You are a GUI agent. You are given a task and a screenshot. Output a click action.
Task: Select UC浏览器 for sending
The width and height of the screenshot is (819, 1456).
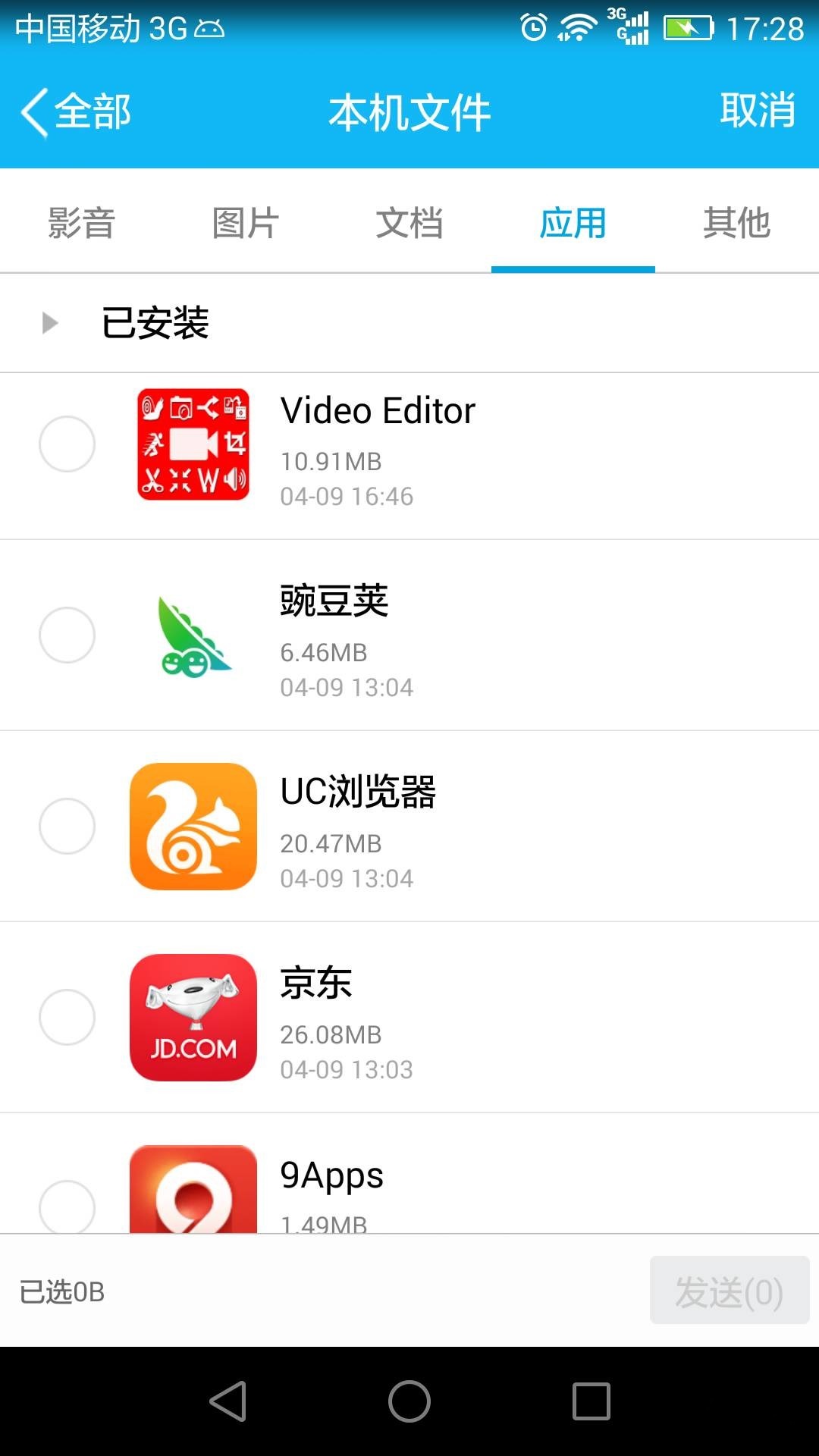pyautogui.click(x=67, y=827)
